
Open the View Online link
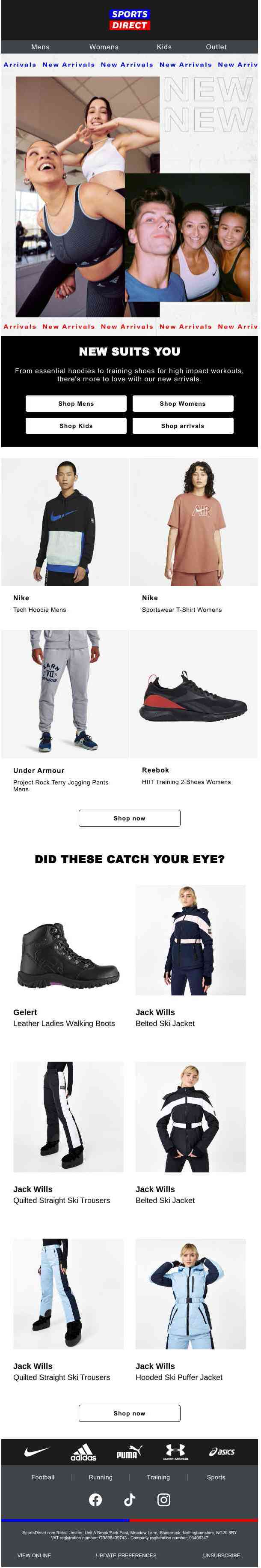(34, 1555)
